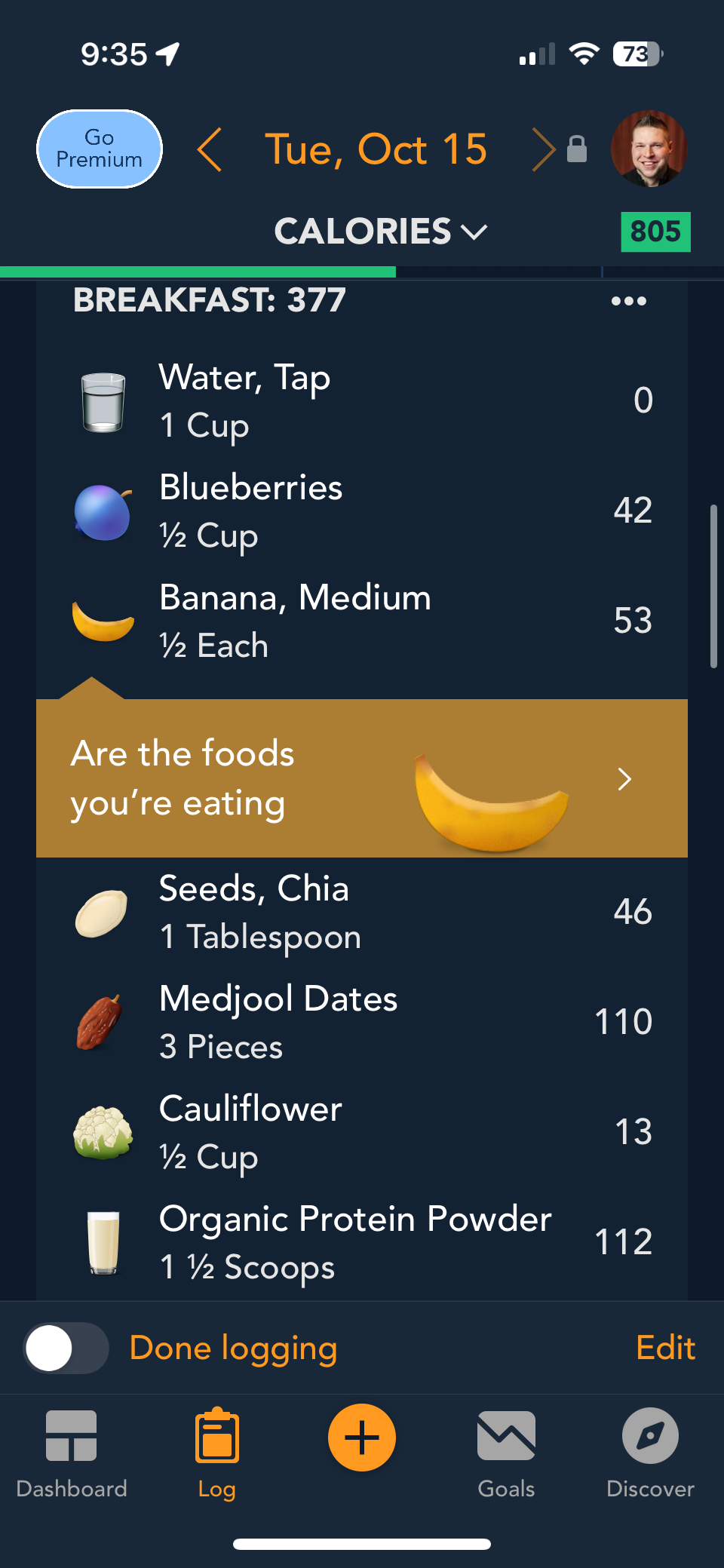Open the Cauliflower entry
This screenshot has width=724, height=1568.
point(362,1133)
